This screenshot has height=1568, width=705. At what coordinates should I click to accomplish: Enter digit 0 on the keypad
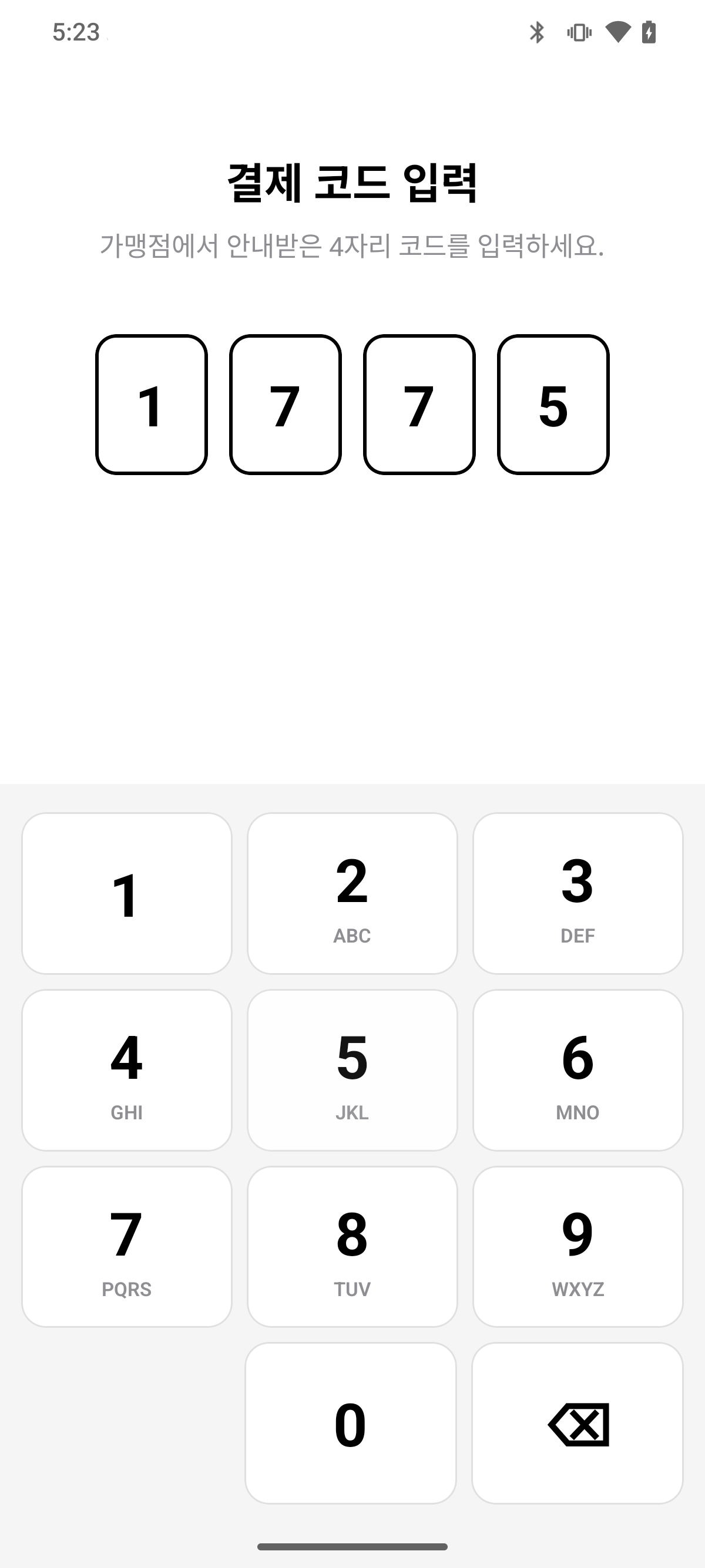(351, 1422)
